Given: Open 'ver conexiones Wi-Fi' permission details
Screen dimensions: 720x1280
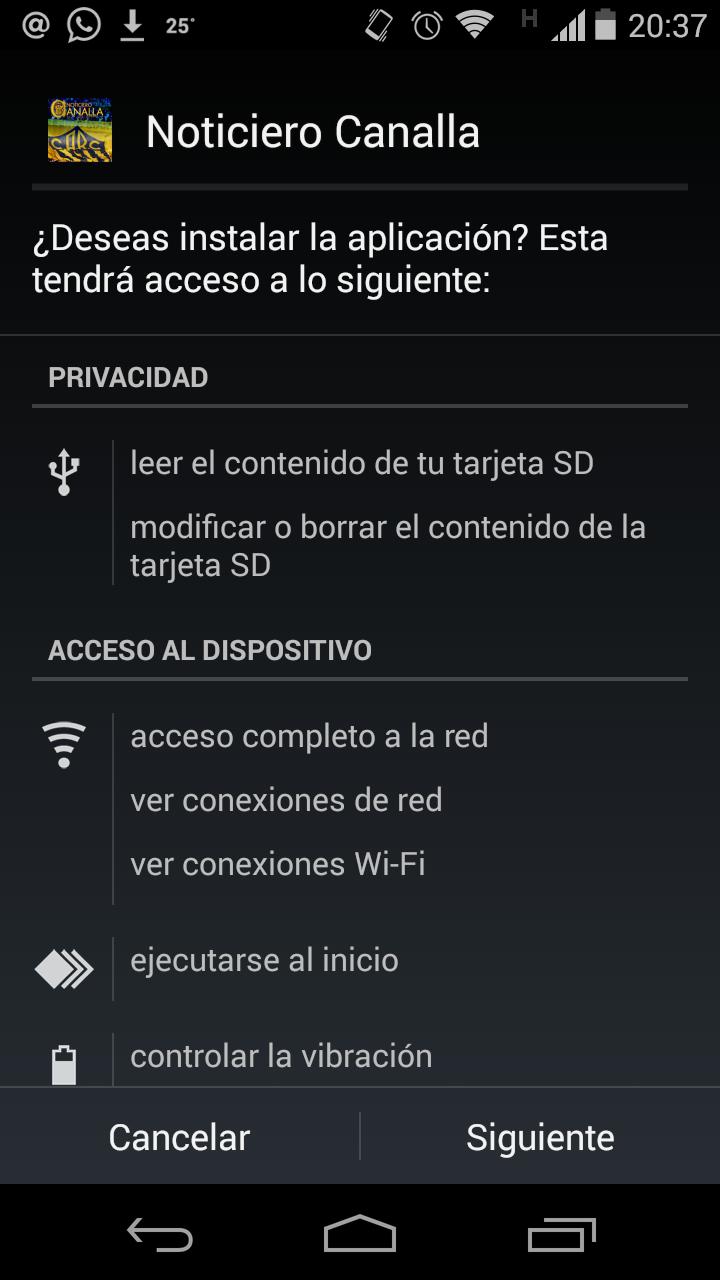Looking at the screenshot, I should [x=278, y=864].
